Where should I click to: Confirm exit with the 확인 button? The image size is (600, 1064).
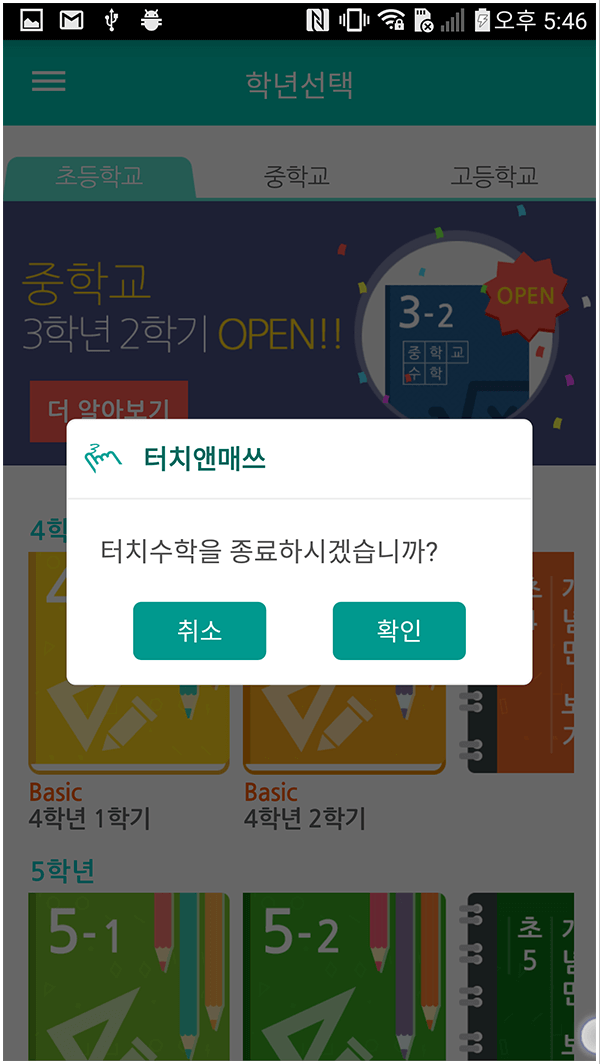(x=399, y=630)
